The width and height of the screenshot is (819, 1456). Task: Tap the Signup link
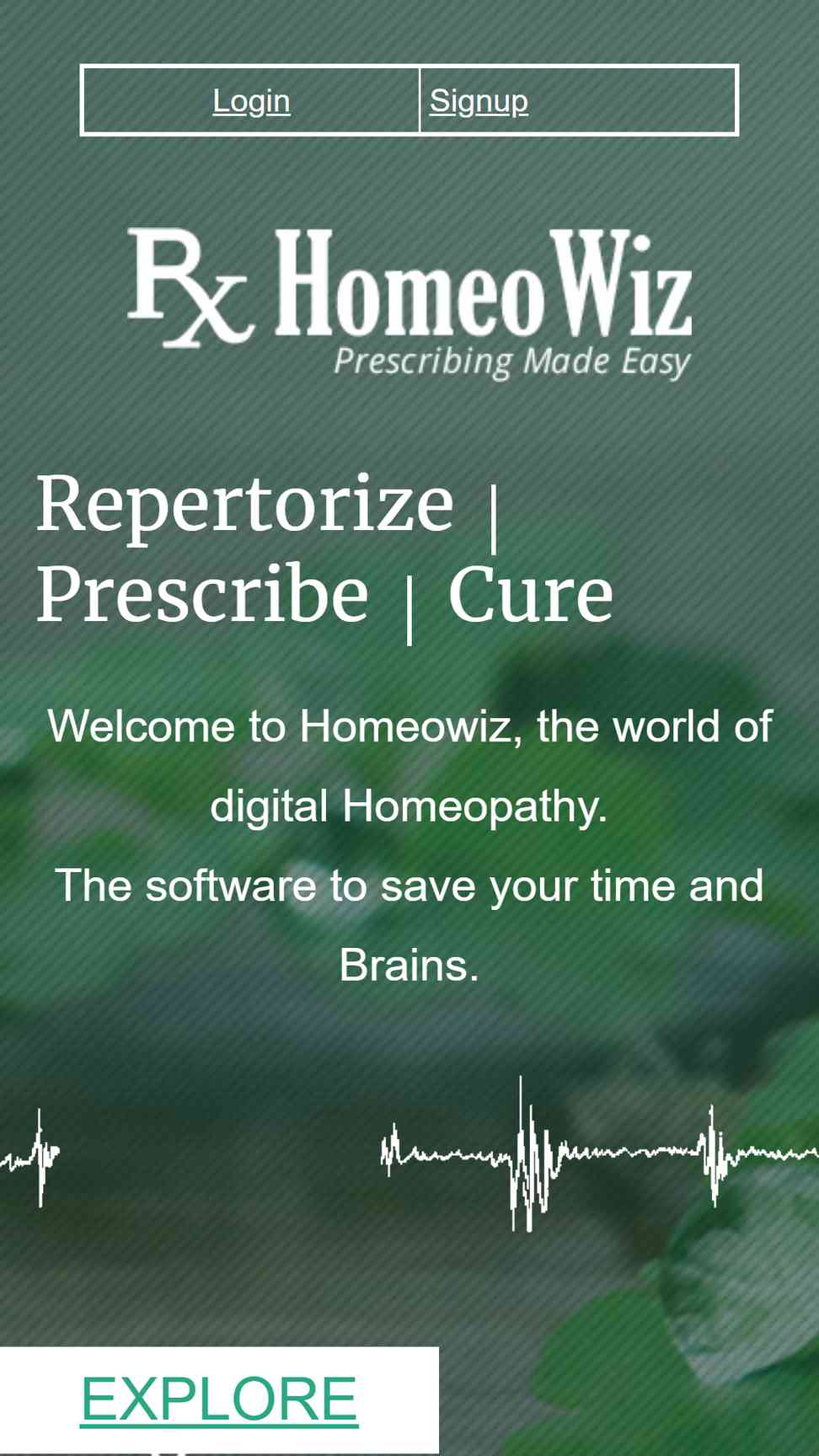pyautogui.click(x=479, y=101)
